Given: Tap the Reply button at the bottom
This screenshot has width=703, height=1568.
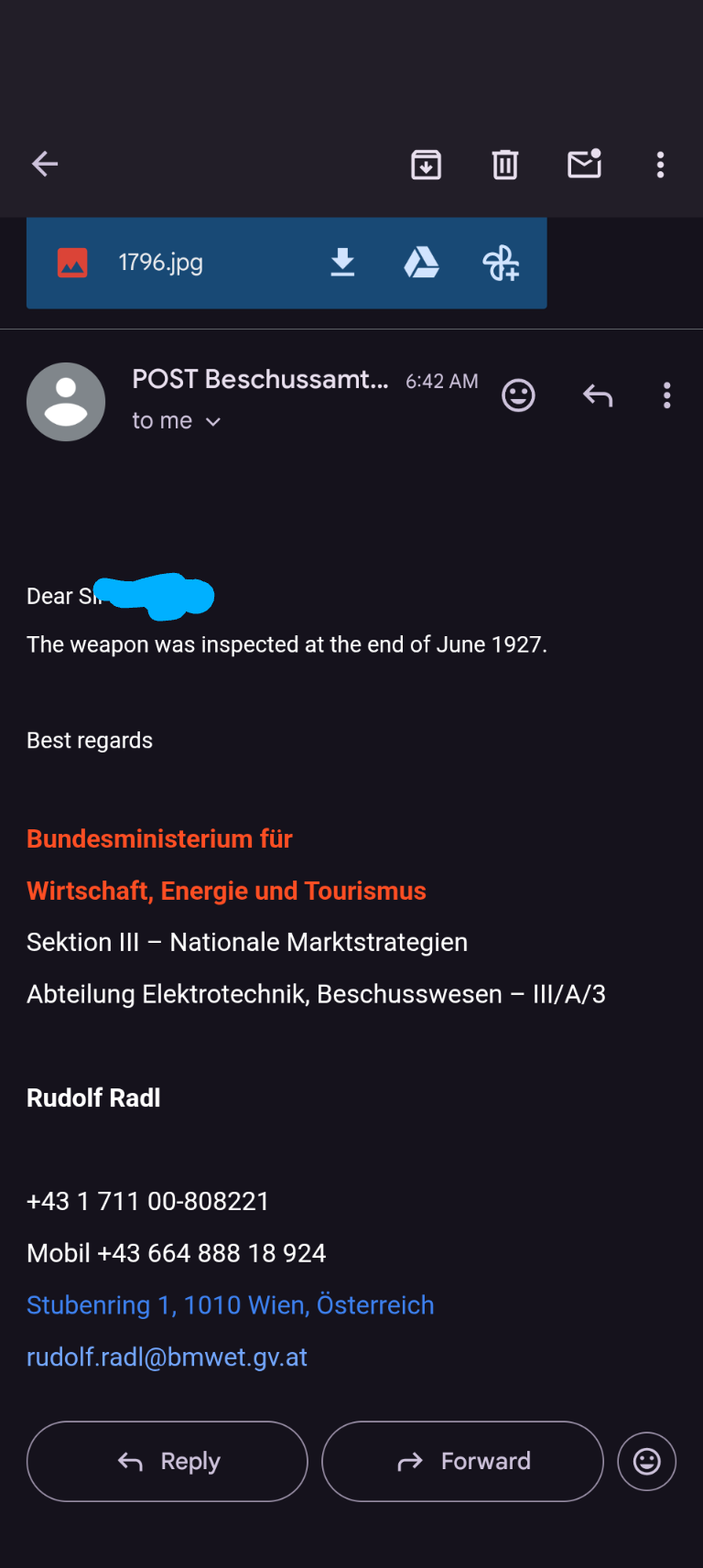Looking at the screenshot, I should click(168, 1461).
